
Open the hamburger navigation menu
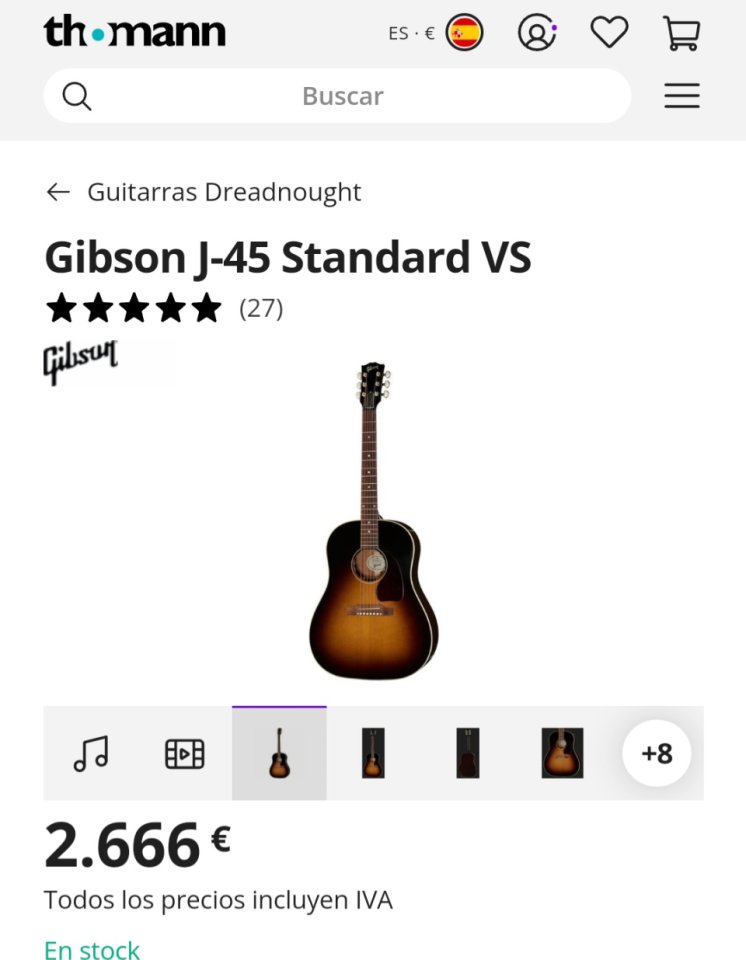coord(682,95)
